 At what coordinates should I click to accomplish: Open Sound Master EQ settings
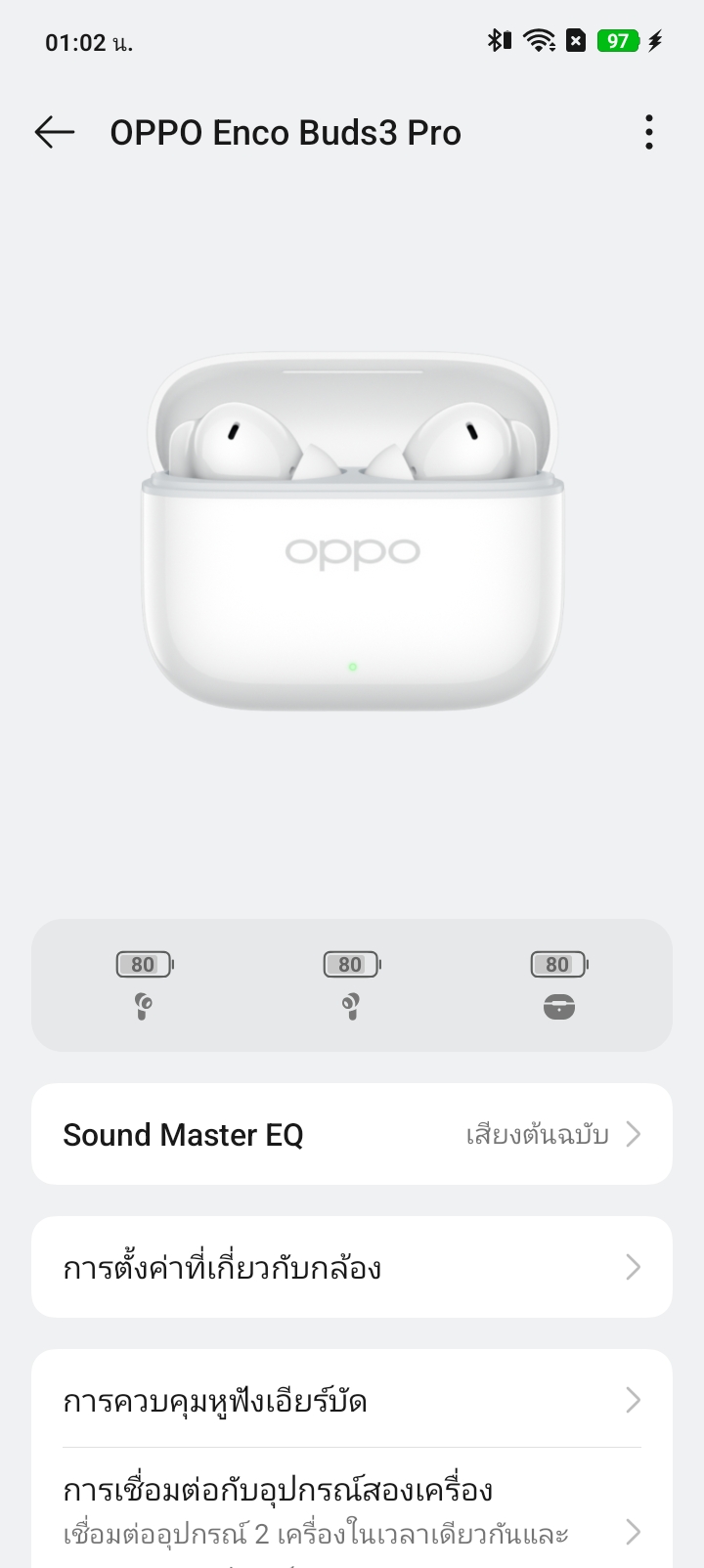point(352,1134)
